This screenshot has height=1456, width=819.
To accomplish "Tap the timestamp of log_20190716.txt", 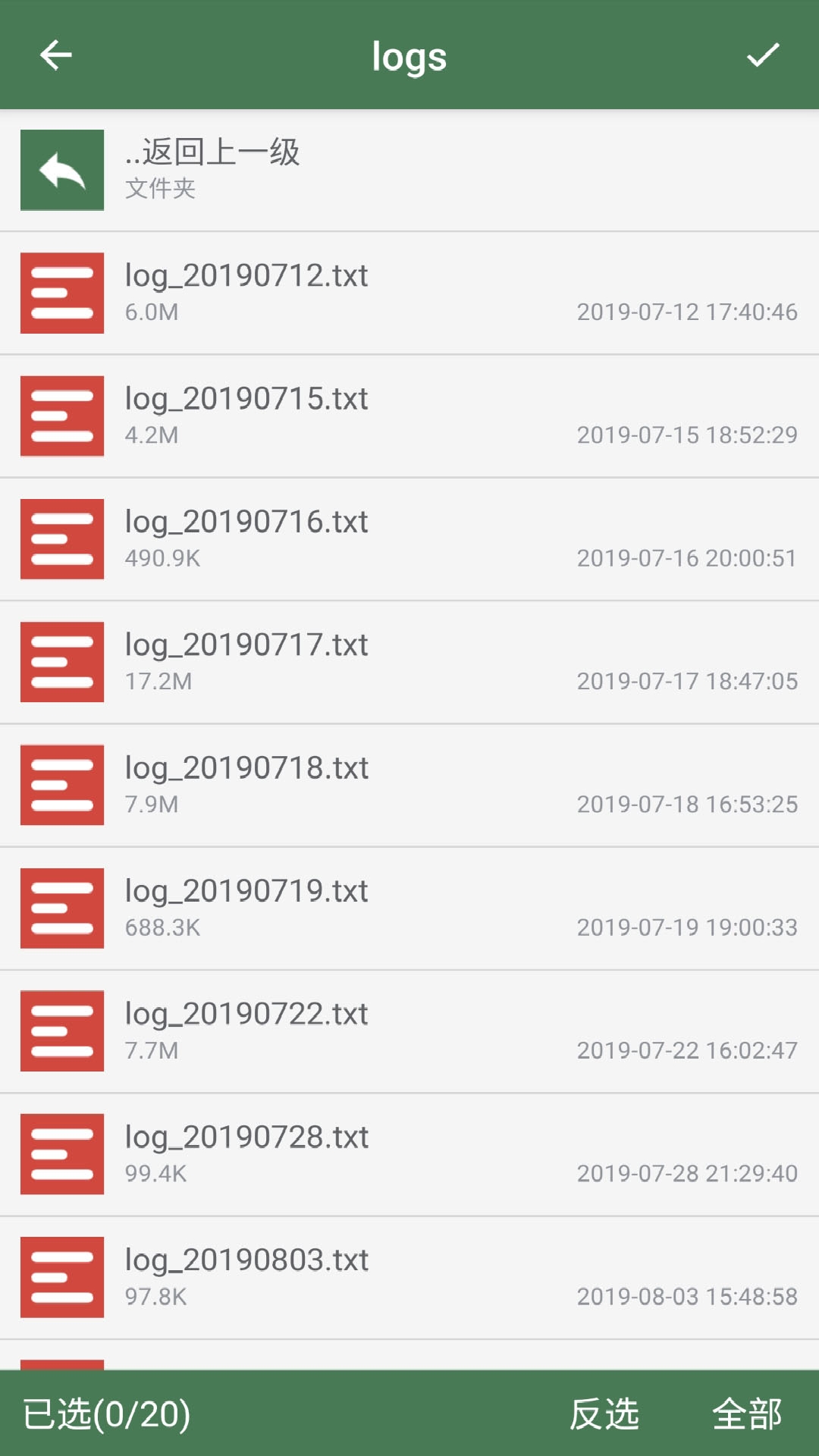I will tap(687, 557).
